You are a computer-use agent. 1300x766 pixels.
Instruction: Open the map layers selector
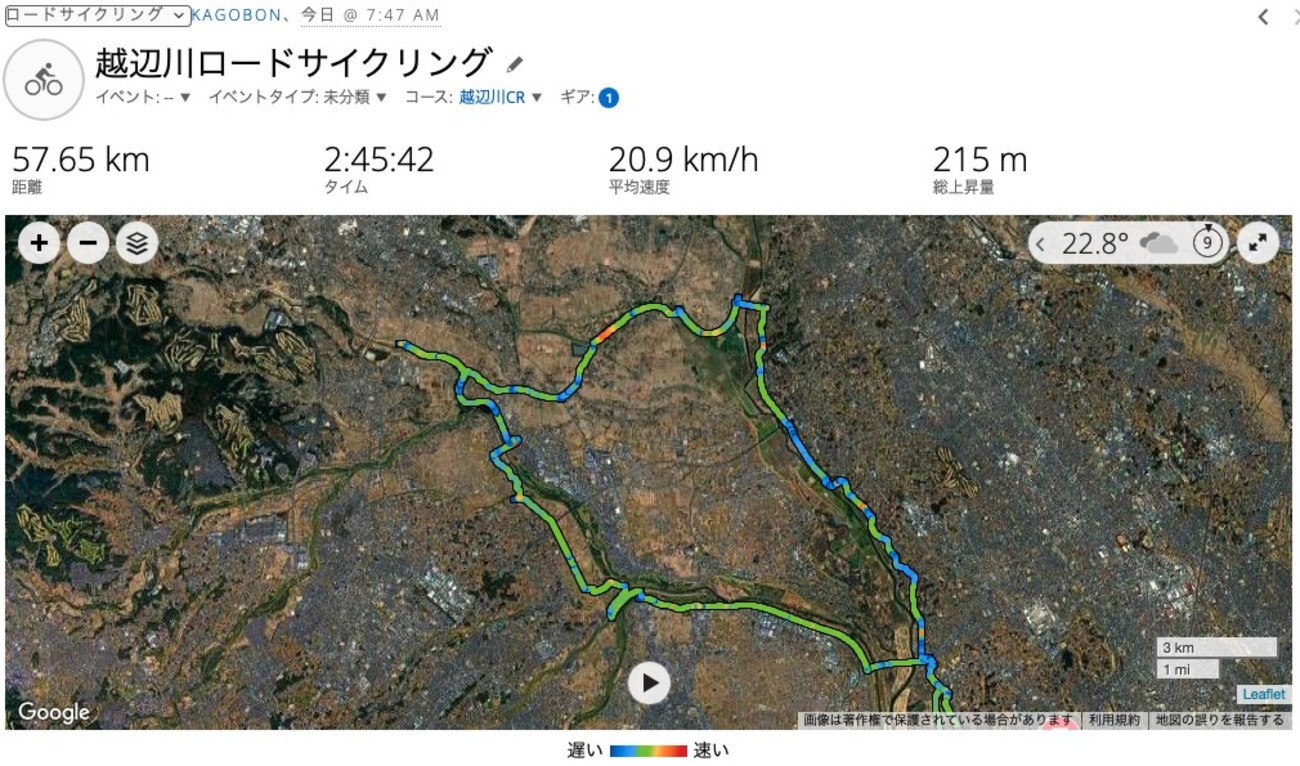(x=137, y=243)
